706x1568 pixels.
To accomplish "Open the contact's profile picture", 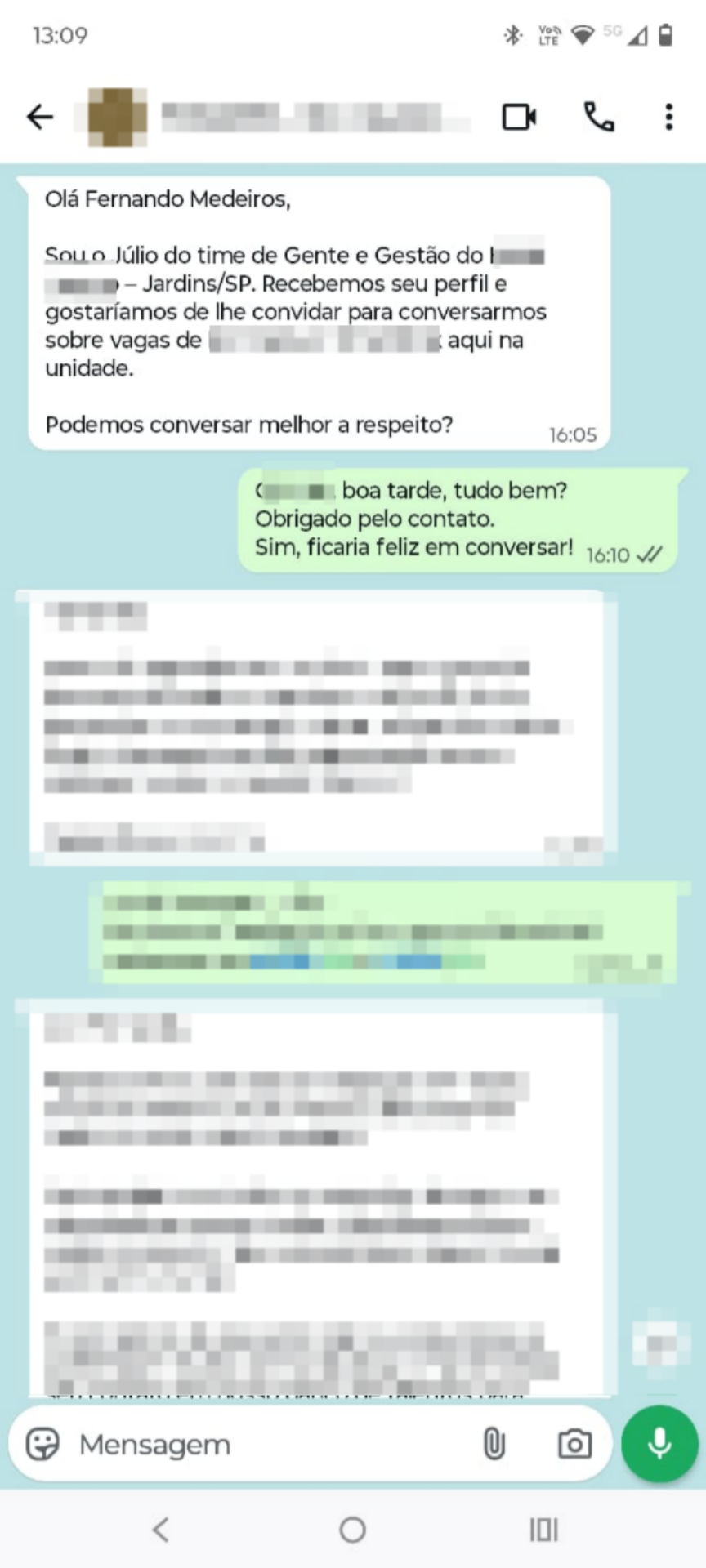I will click(118, 117).
